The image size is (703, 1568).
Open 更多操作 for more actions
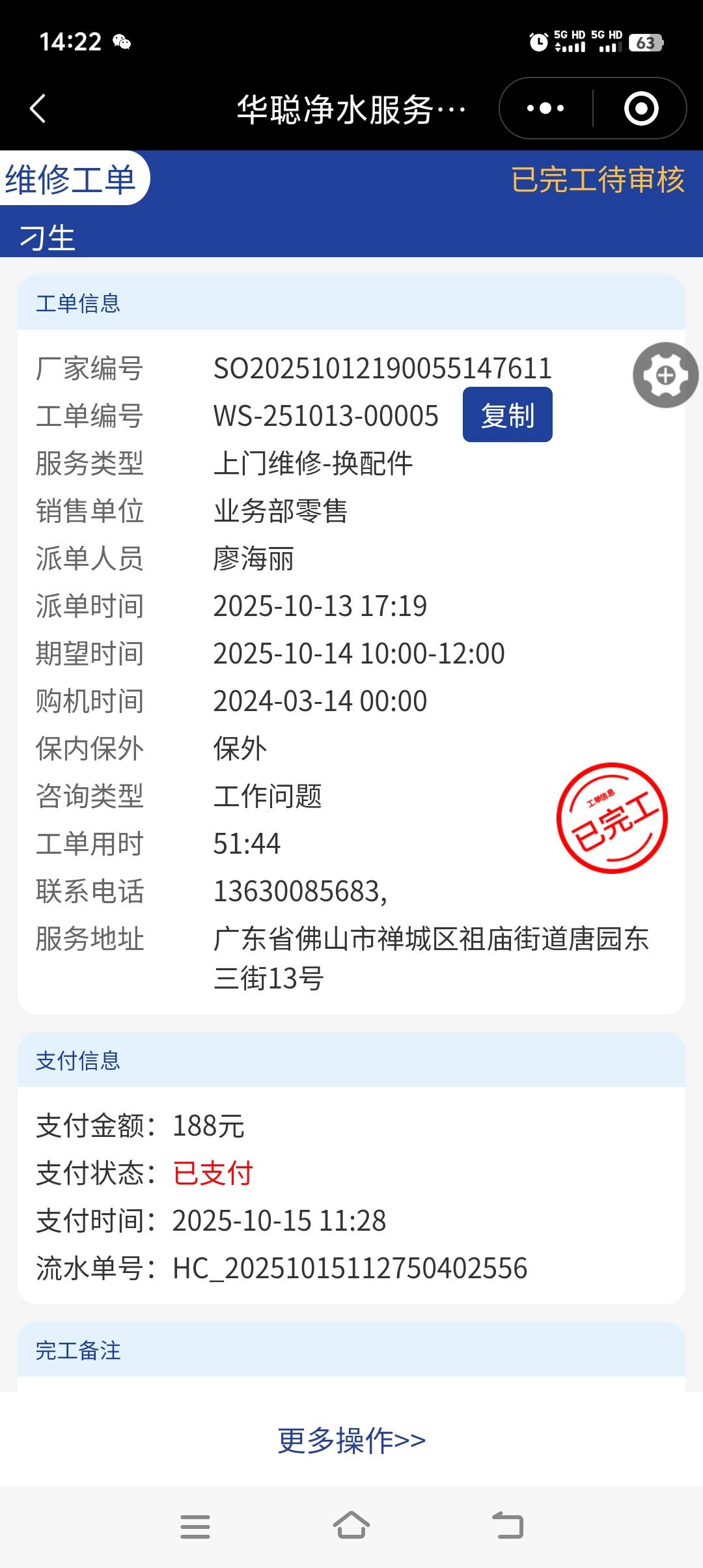click(351, 1440)
